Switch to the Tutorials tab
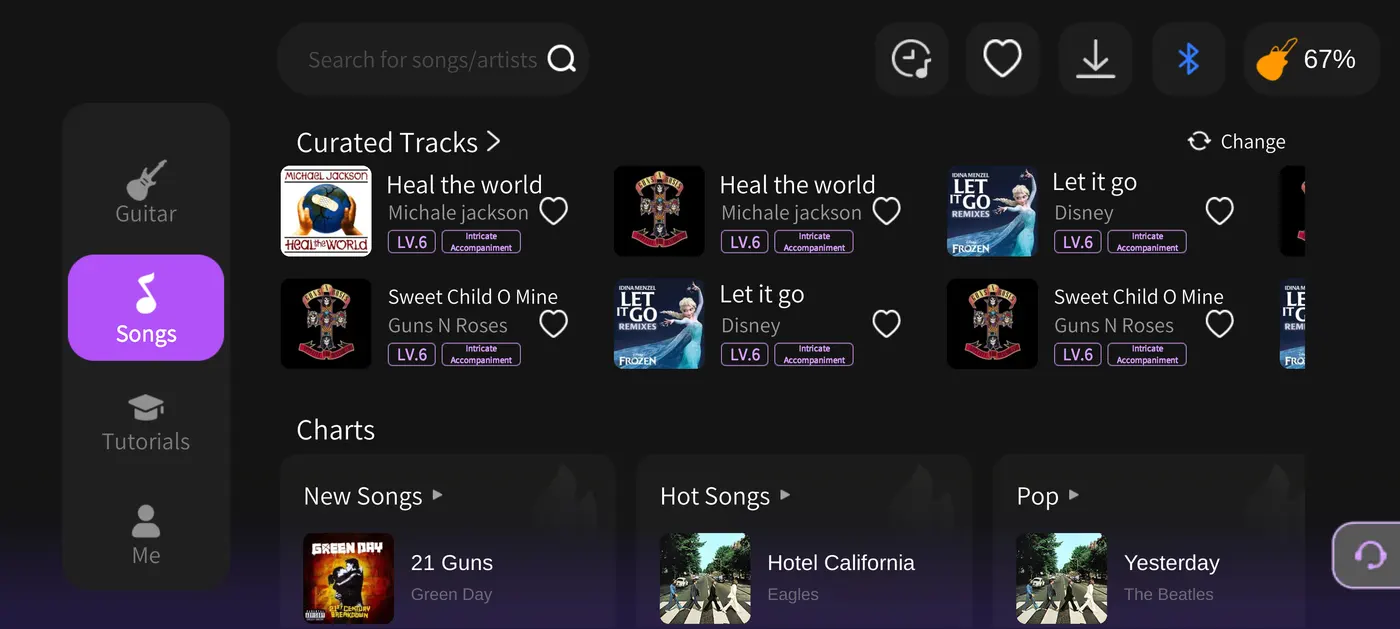Screen dimensions: 1400x629 tap(146, 422)
